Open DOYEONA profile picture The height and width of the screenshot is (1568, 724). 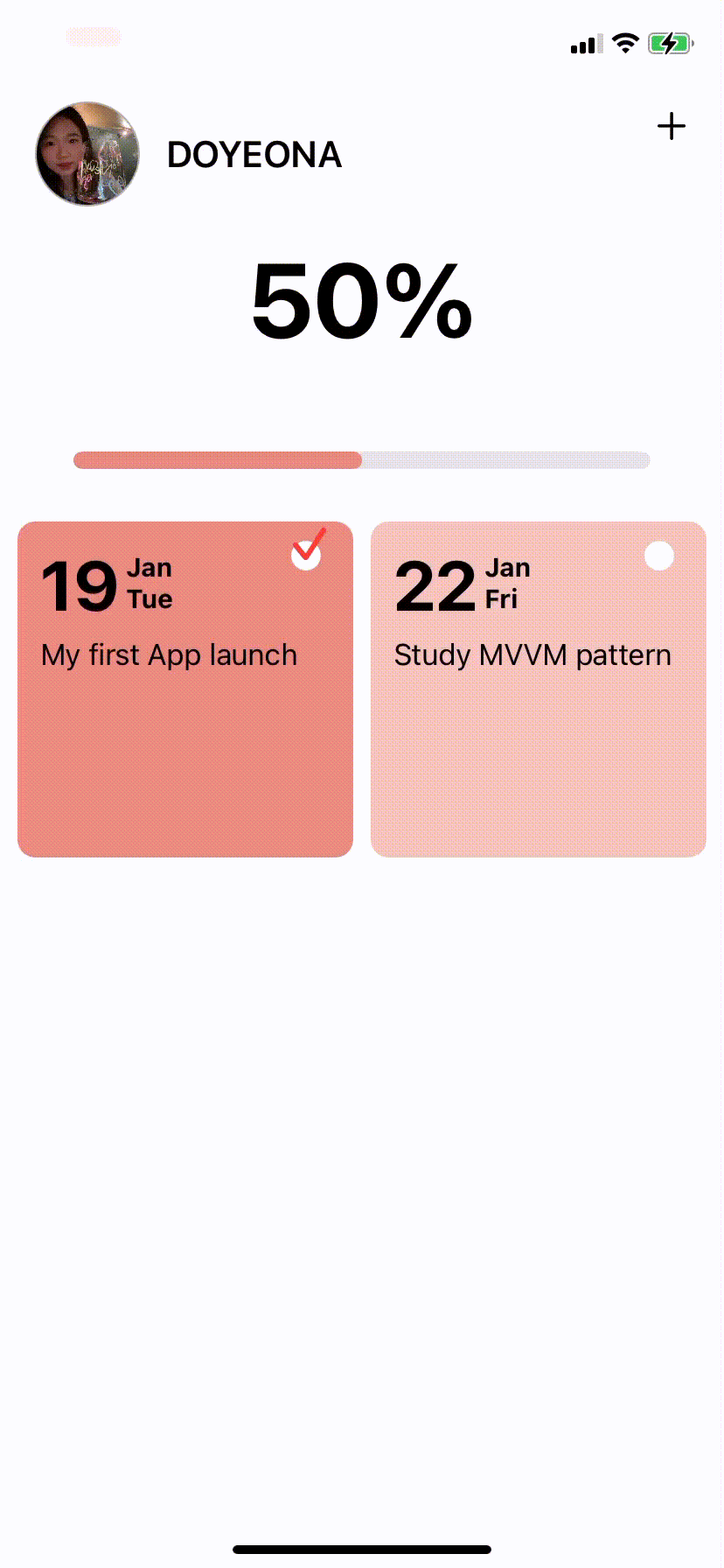87,154
